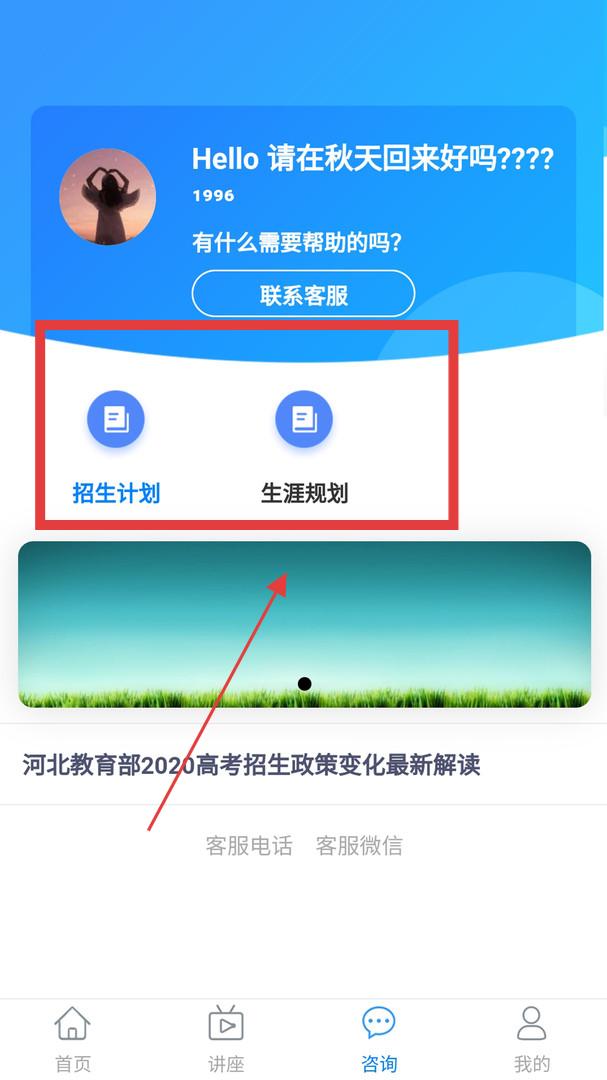Tap 客服微信
Image resolution: width=607 pixels, height=1080 pixels.
coord(359,846)
